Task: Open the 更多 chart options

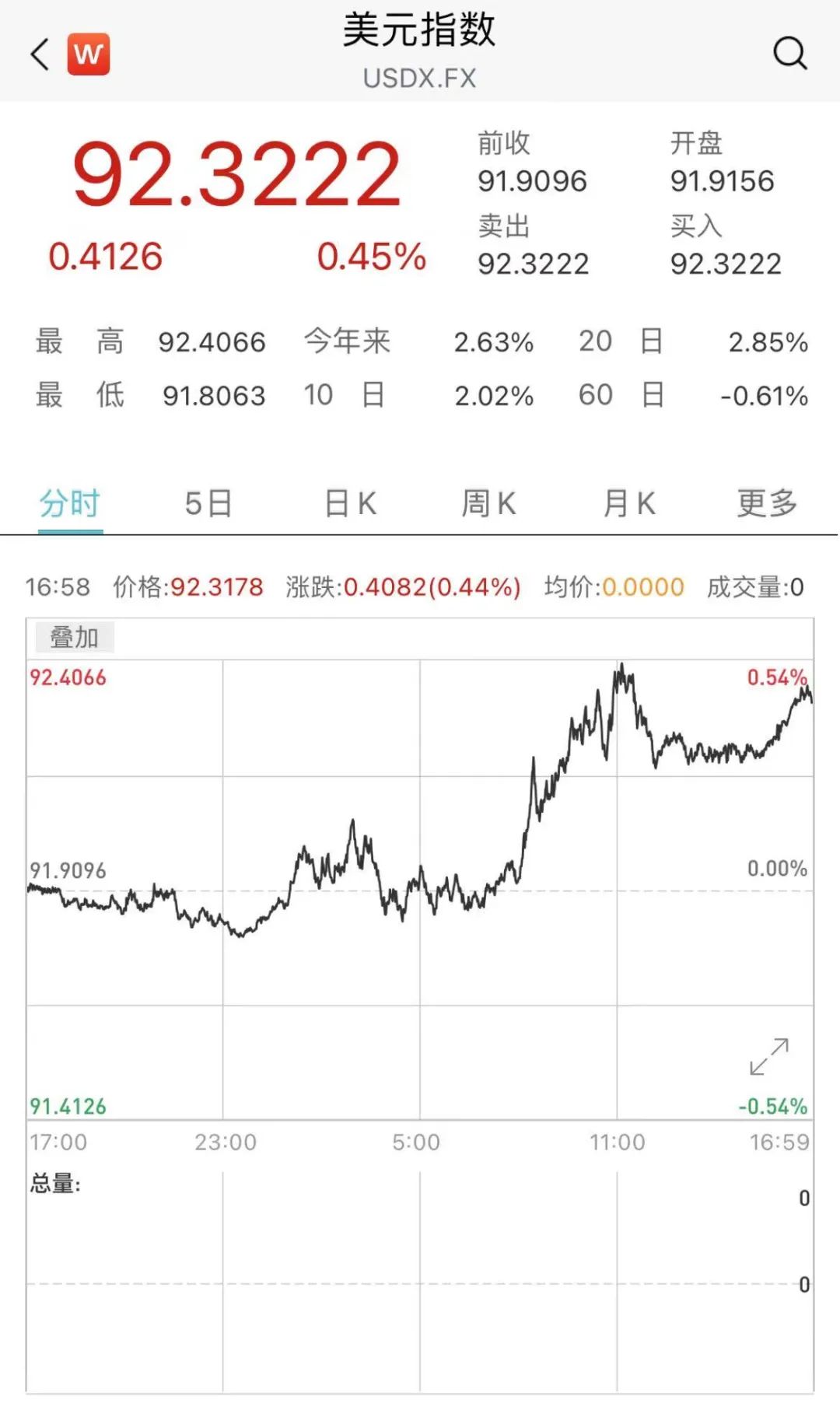Action: tap(767, 503)
